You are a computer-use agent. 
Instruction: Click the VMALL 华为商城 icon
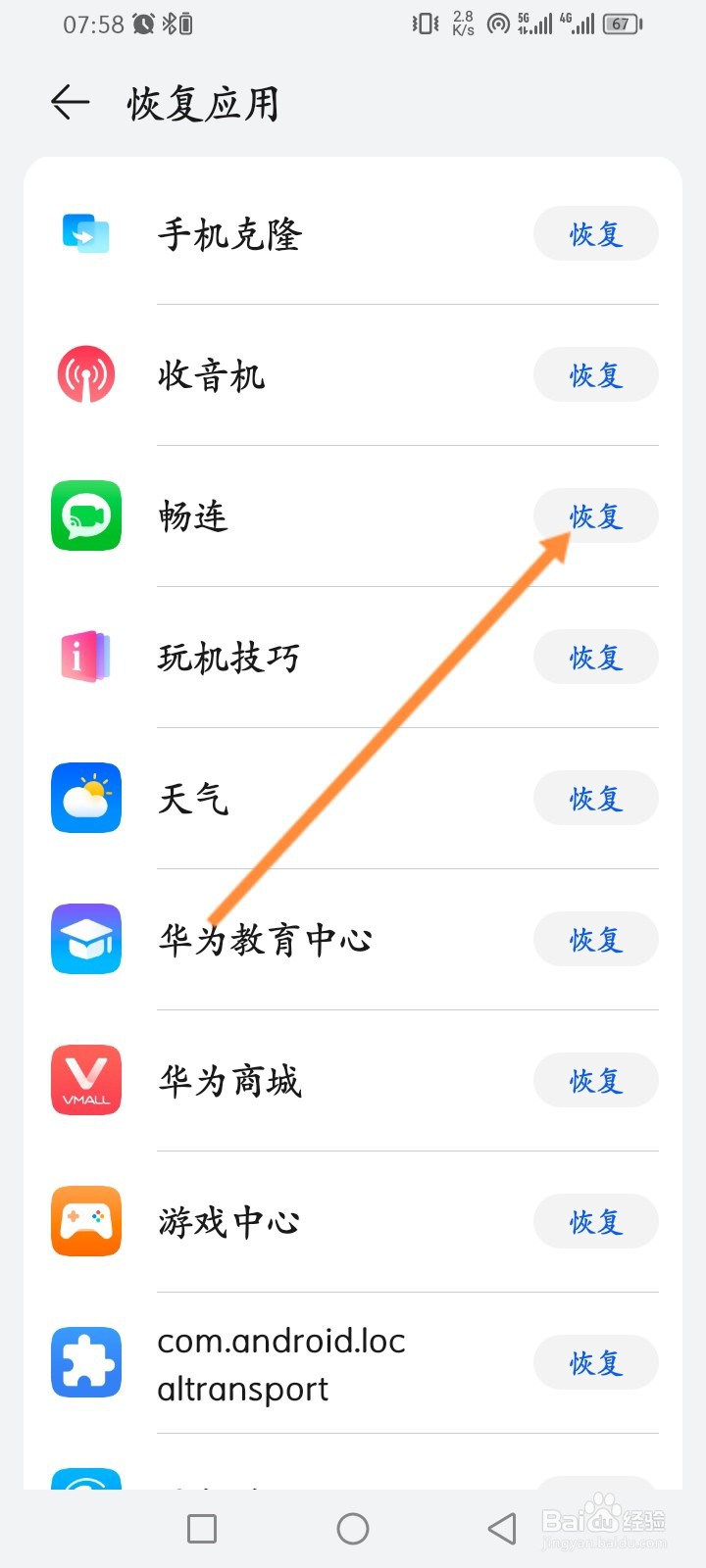(x=85, y=1079)
